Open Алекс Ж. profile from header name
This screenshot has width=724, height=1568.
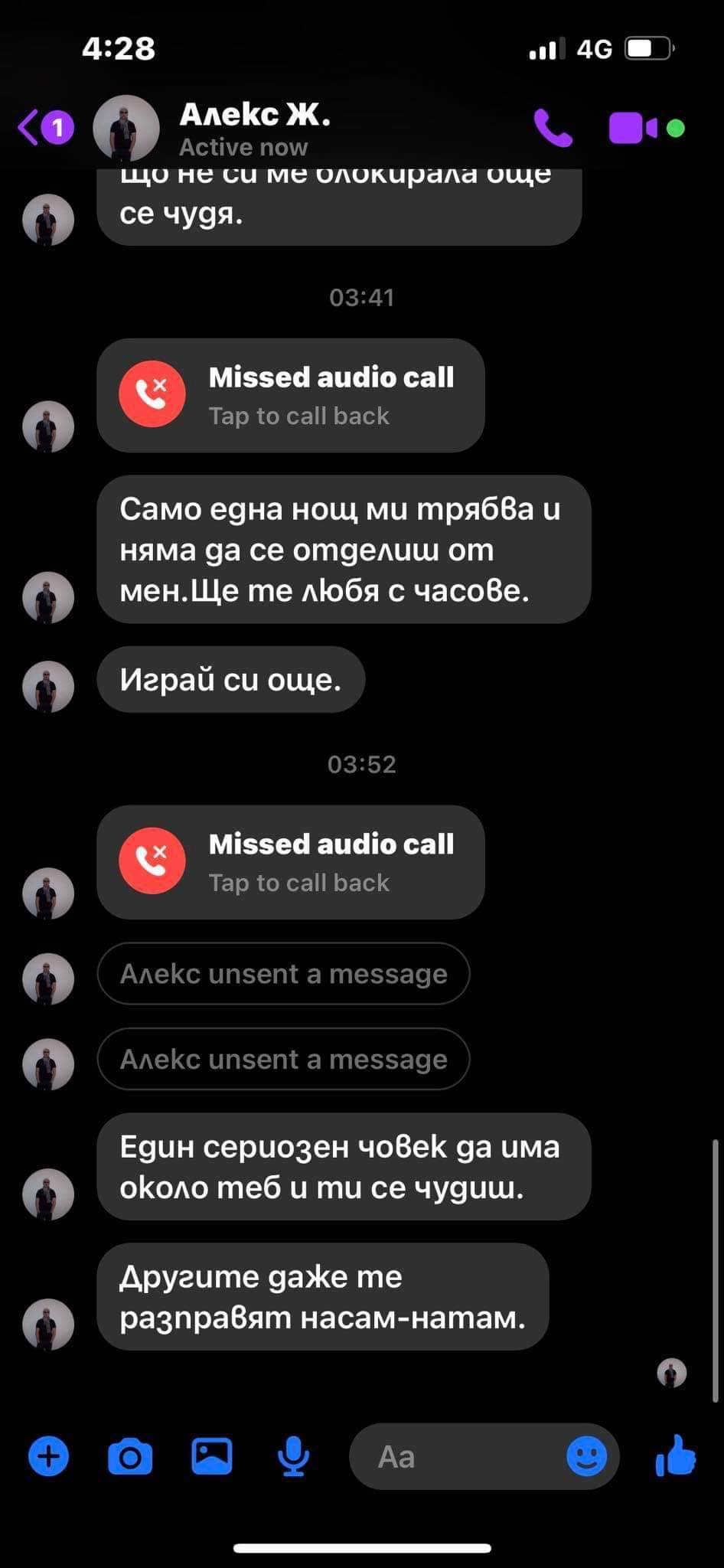[x=255, y=115]
